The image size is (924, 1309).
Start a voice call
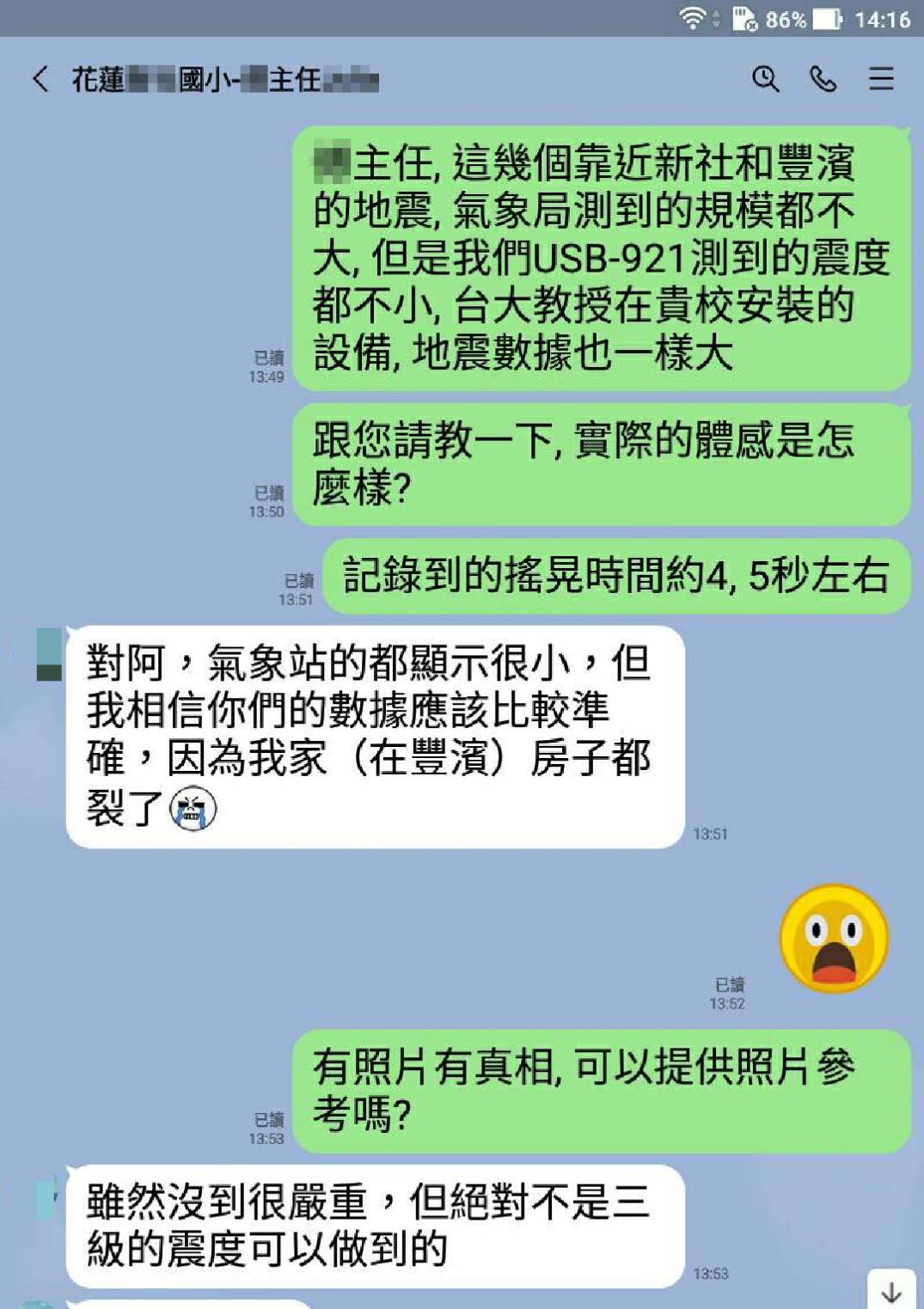click(823, 80)
